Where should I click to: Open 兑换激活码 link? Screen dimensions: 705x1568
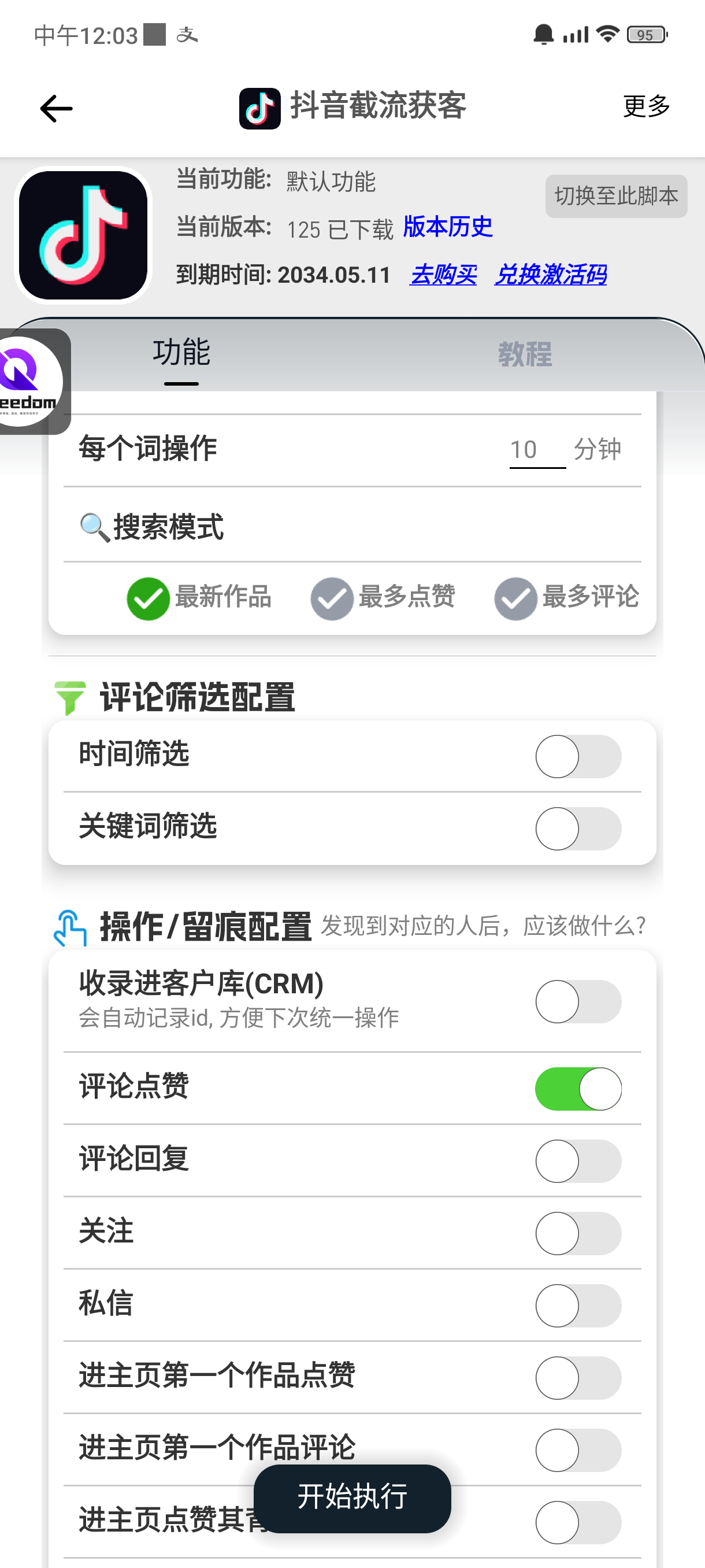[550, 275]
